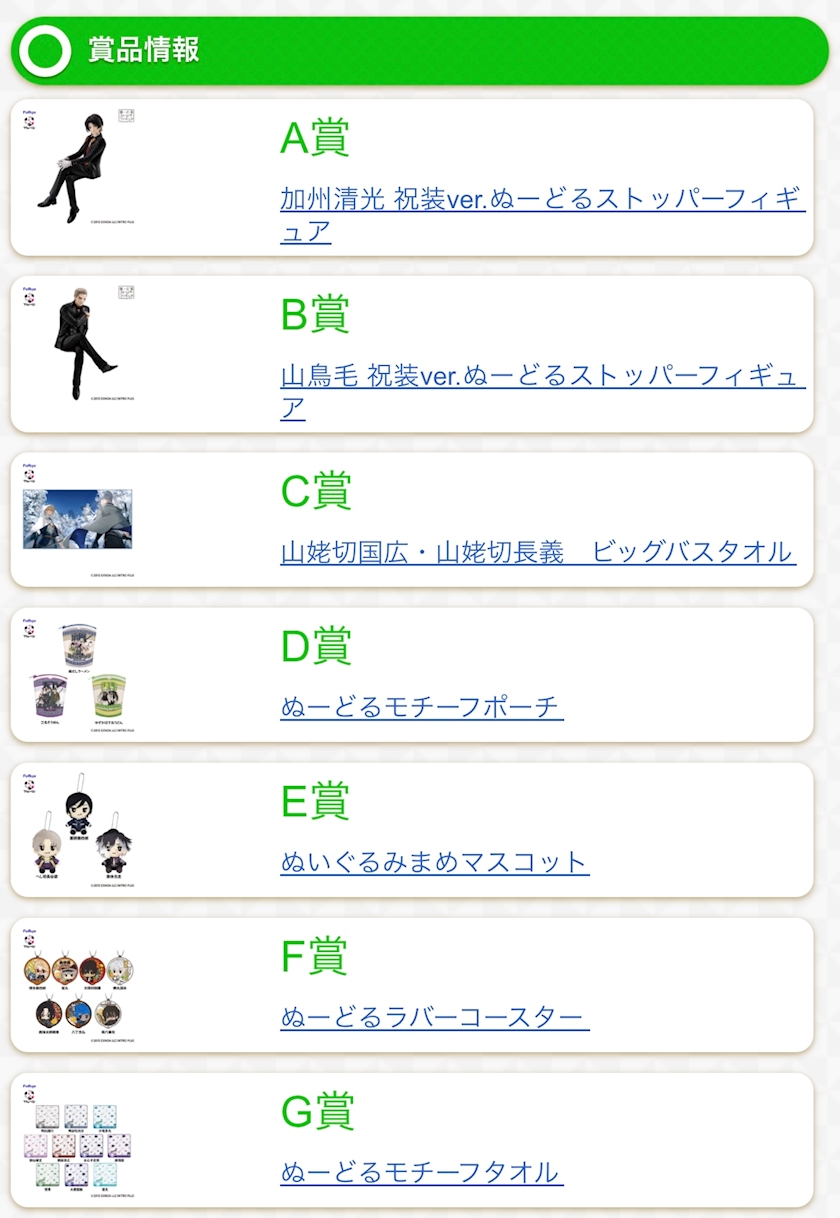
Task: Open the E賞 ぬいぐるみまめマスコット link
Action: [434, 862]
